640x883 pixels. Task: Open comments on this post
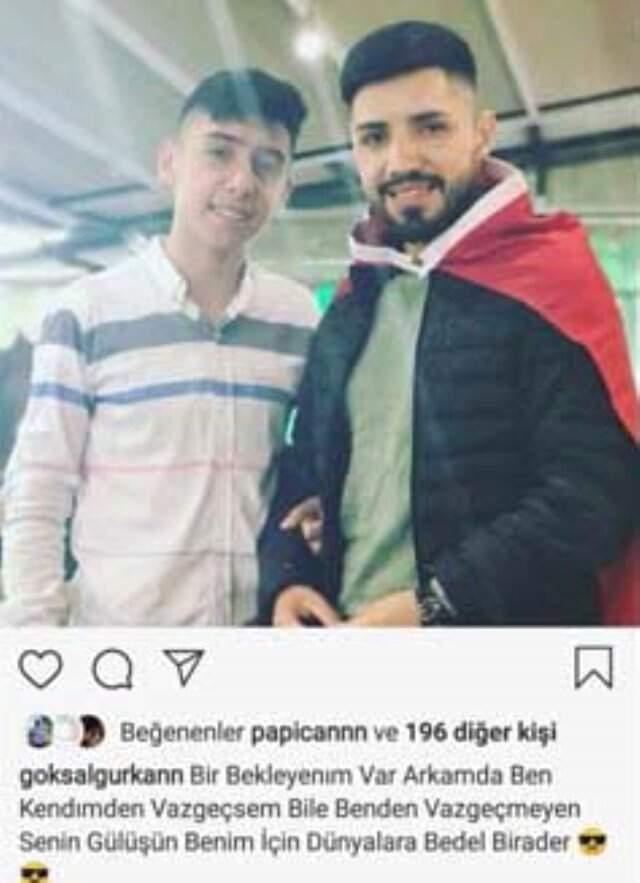click(x=112, y=669)
